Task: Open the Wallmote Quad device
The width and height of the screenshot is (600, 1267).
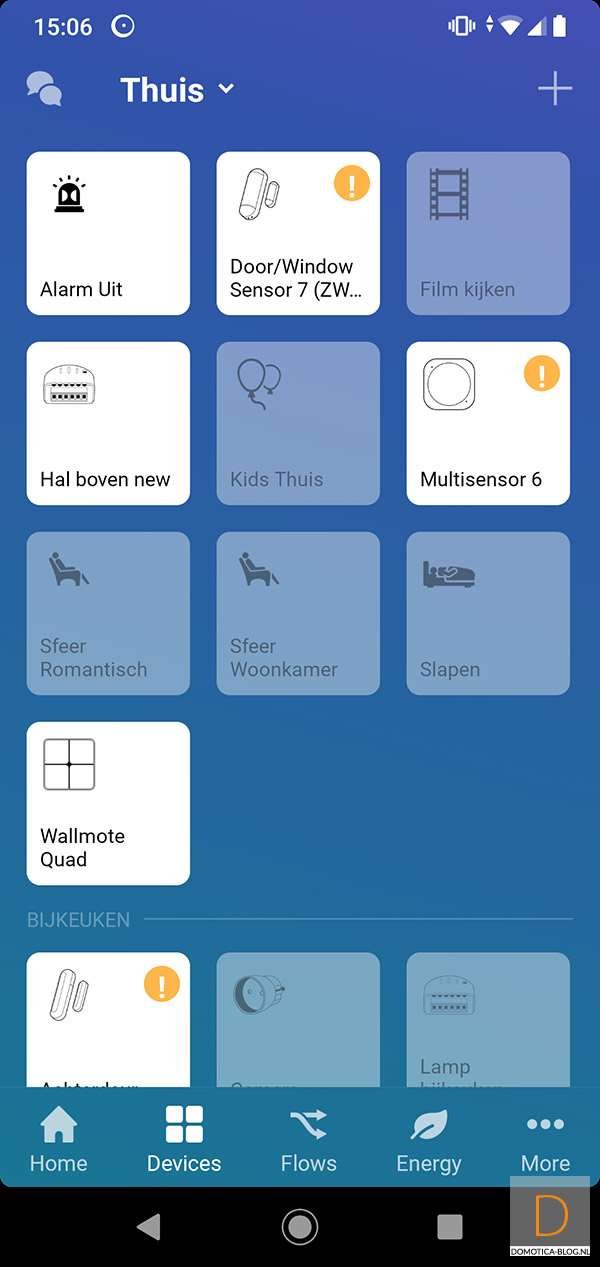Action: tap(108, 803)
